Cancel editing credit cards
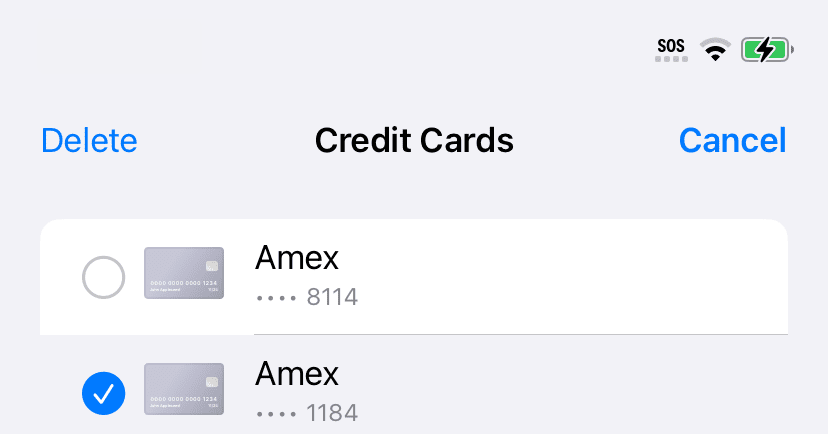Viewport: 828px width, 434px height. pos(732,141)
